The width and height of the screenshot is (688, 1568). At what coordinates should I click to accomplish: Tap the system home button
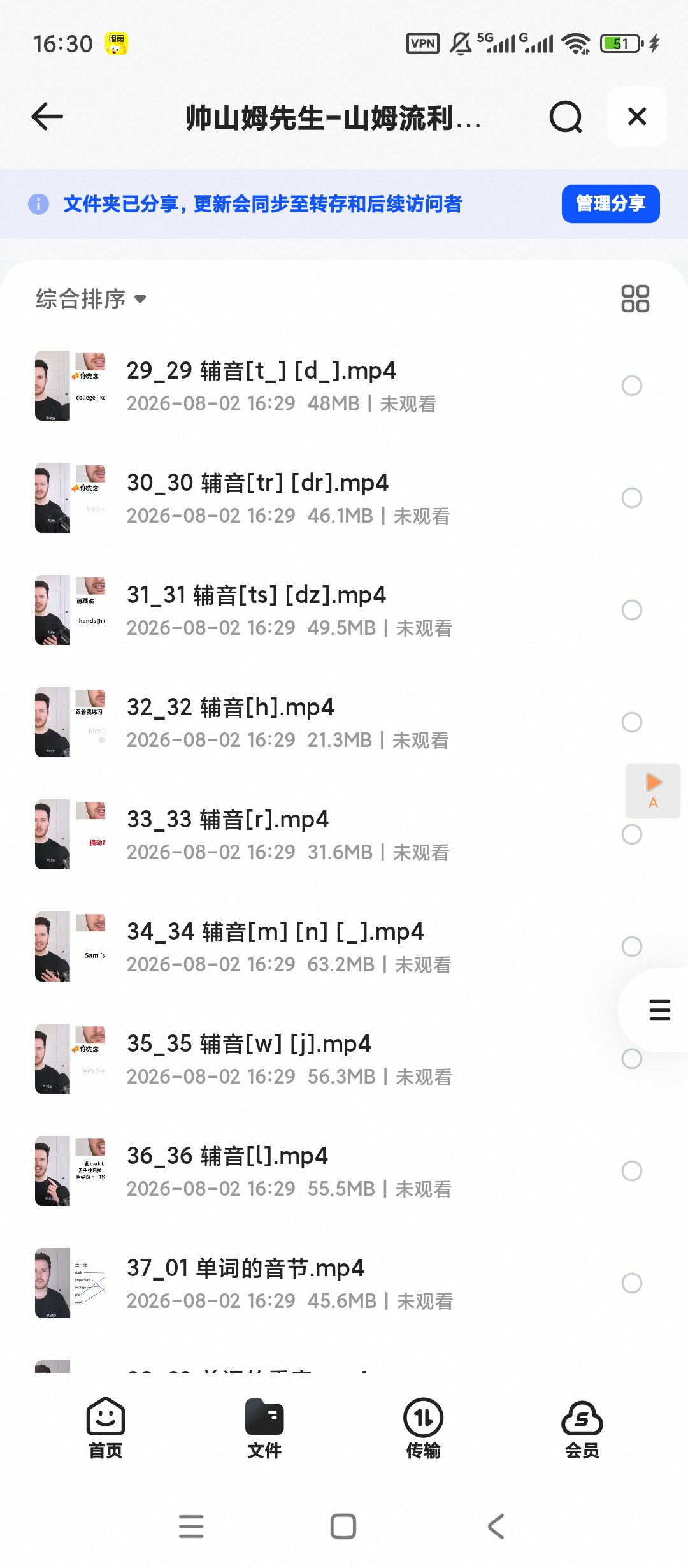coord(343,1527)
